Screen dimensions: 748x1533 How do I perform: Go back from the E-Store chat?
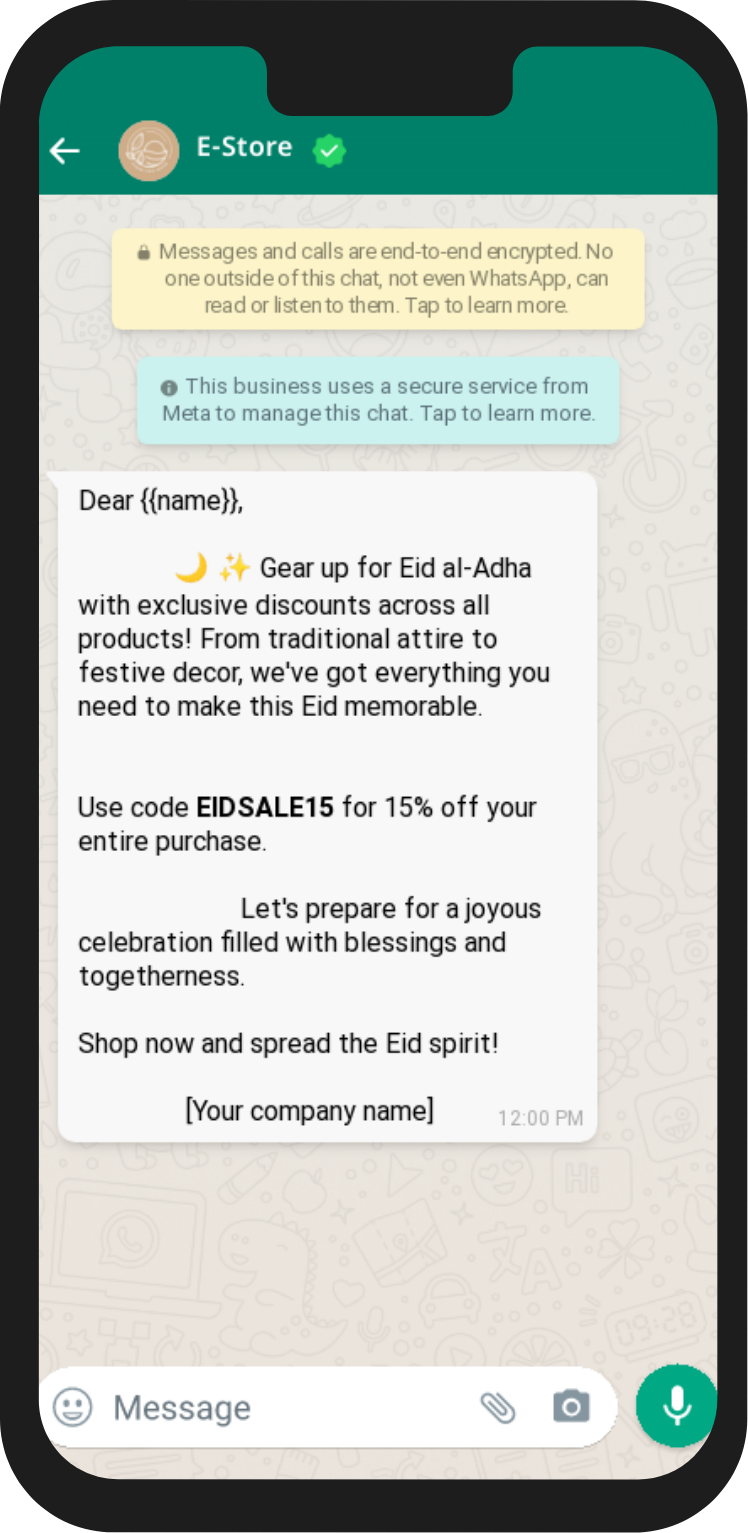click(x=65, y=151)
